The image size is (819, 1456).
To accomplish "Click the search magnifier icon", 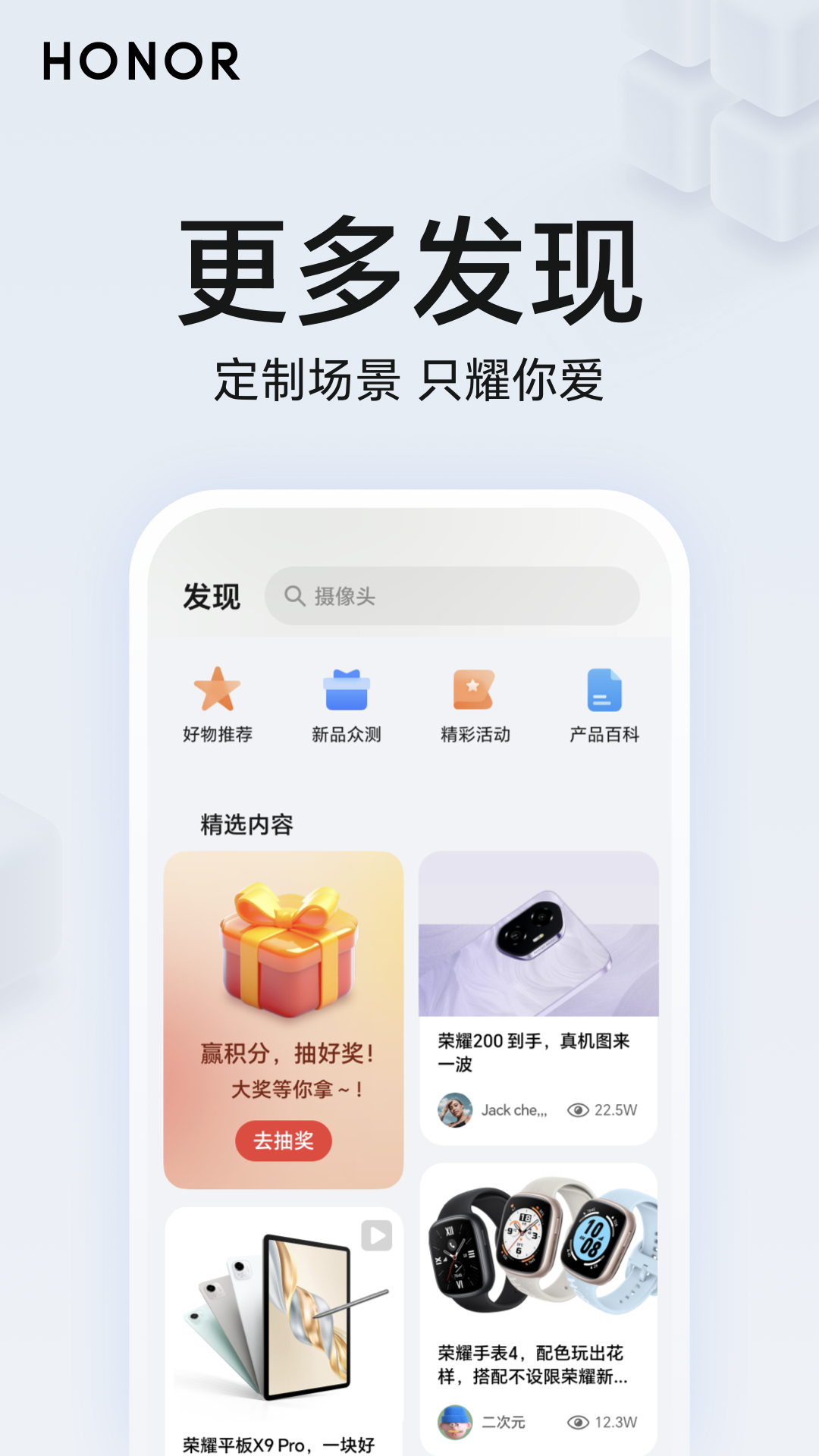I will coord(296,596).
